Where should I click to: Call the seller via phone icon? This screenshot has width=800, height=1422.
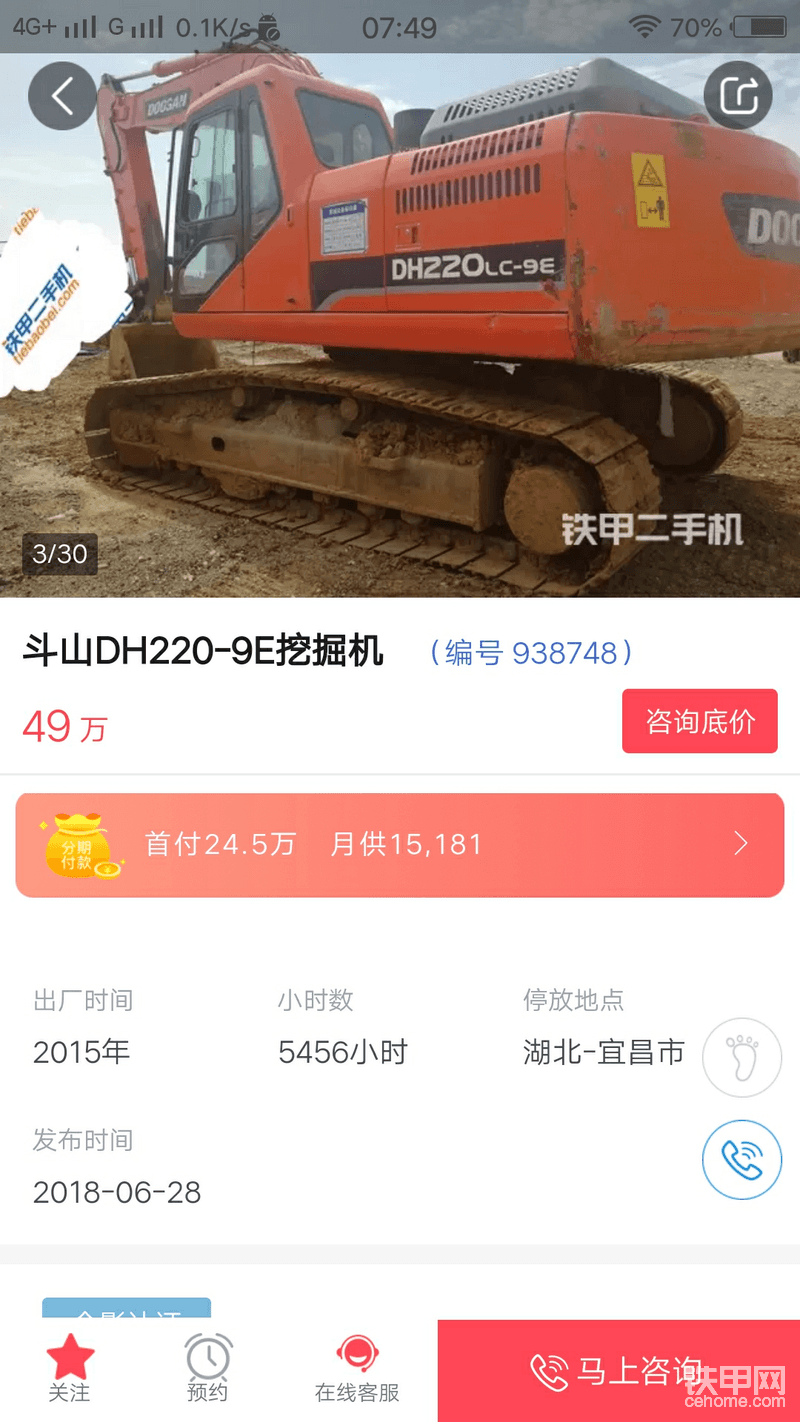pos(741,1160)
